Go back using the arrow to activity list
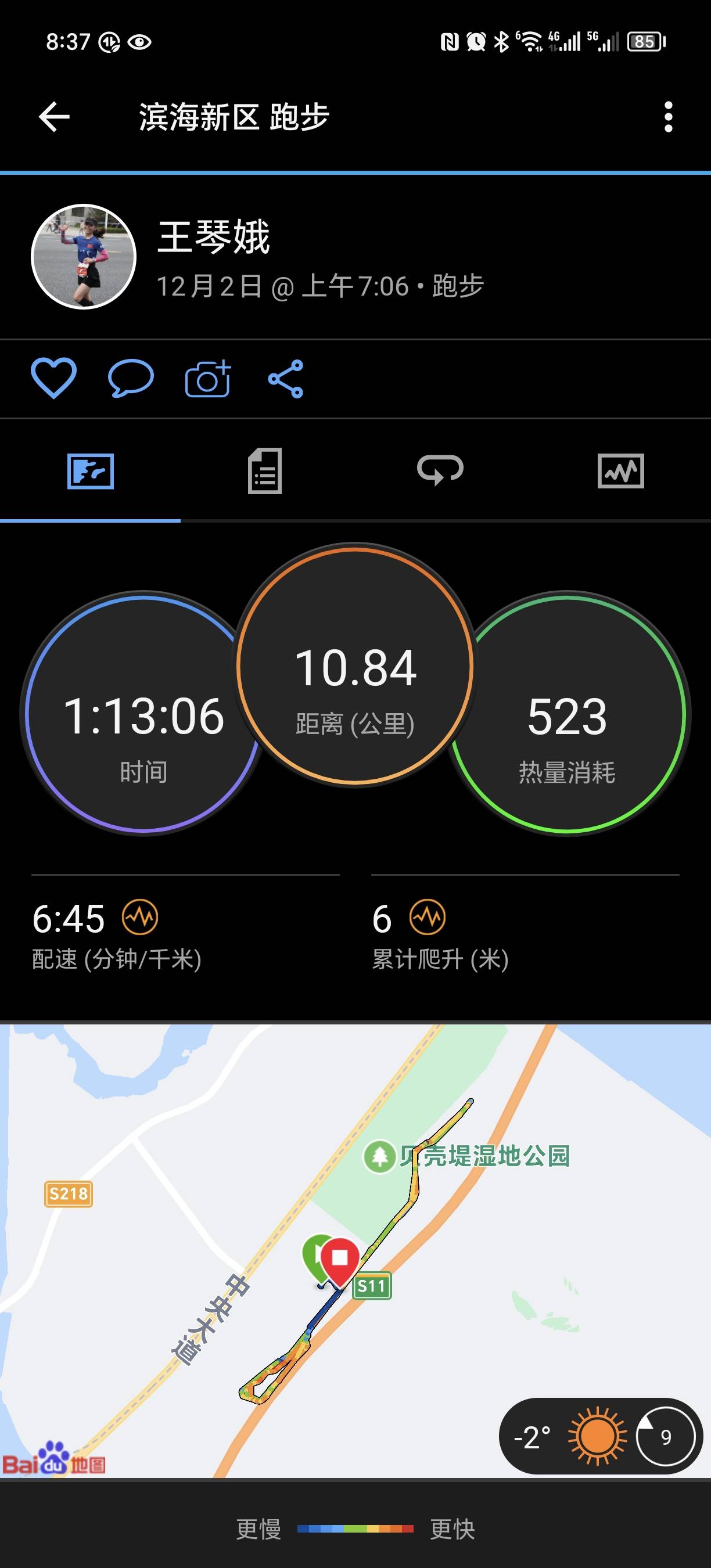This screenshot has width=711, height=1568. pyautogui.click(x=53, y=116)
